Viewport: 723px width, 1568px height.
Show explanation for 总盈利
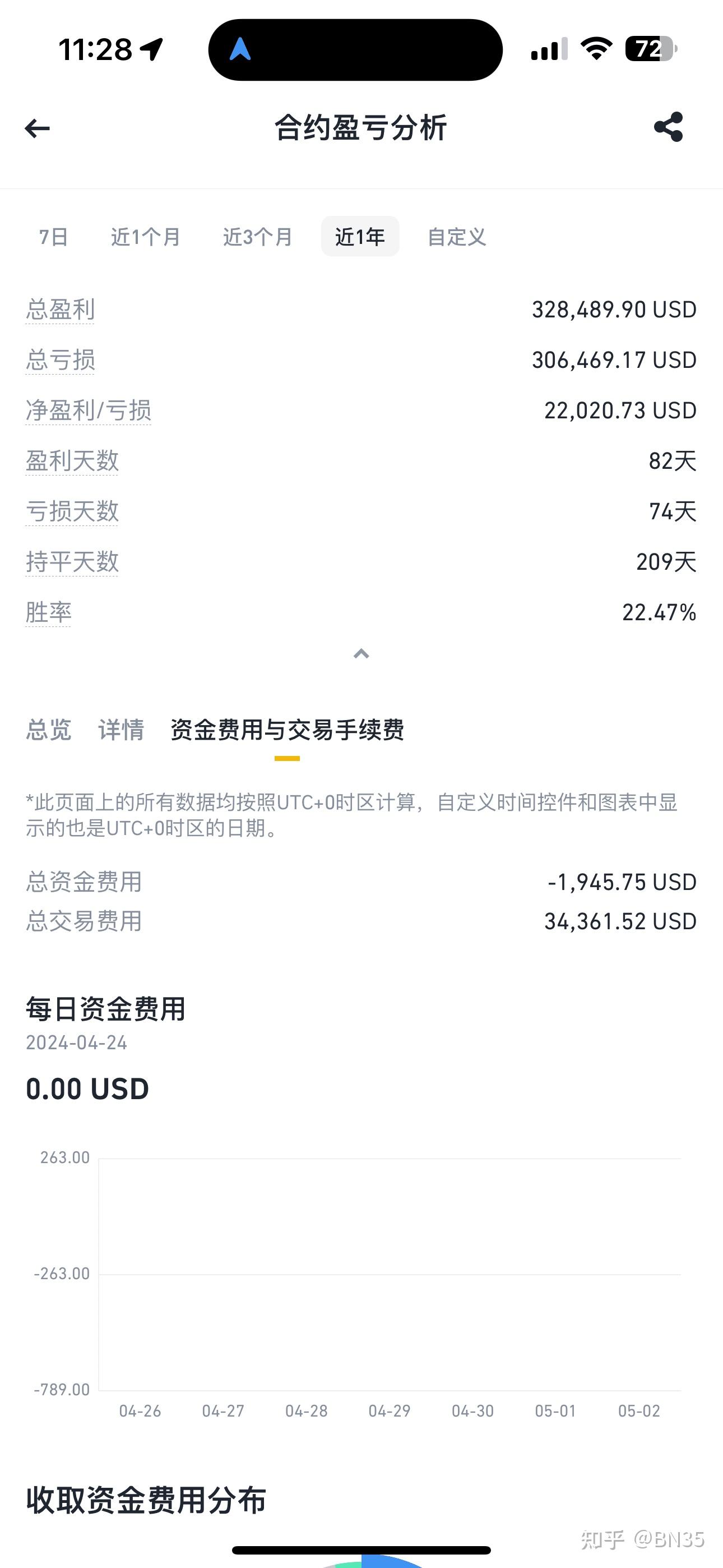[61, 310]
